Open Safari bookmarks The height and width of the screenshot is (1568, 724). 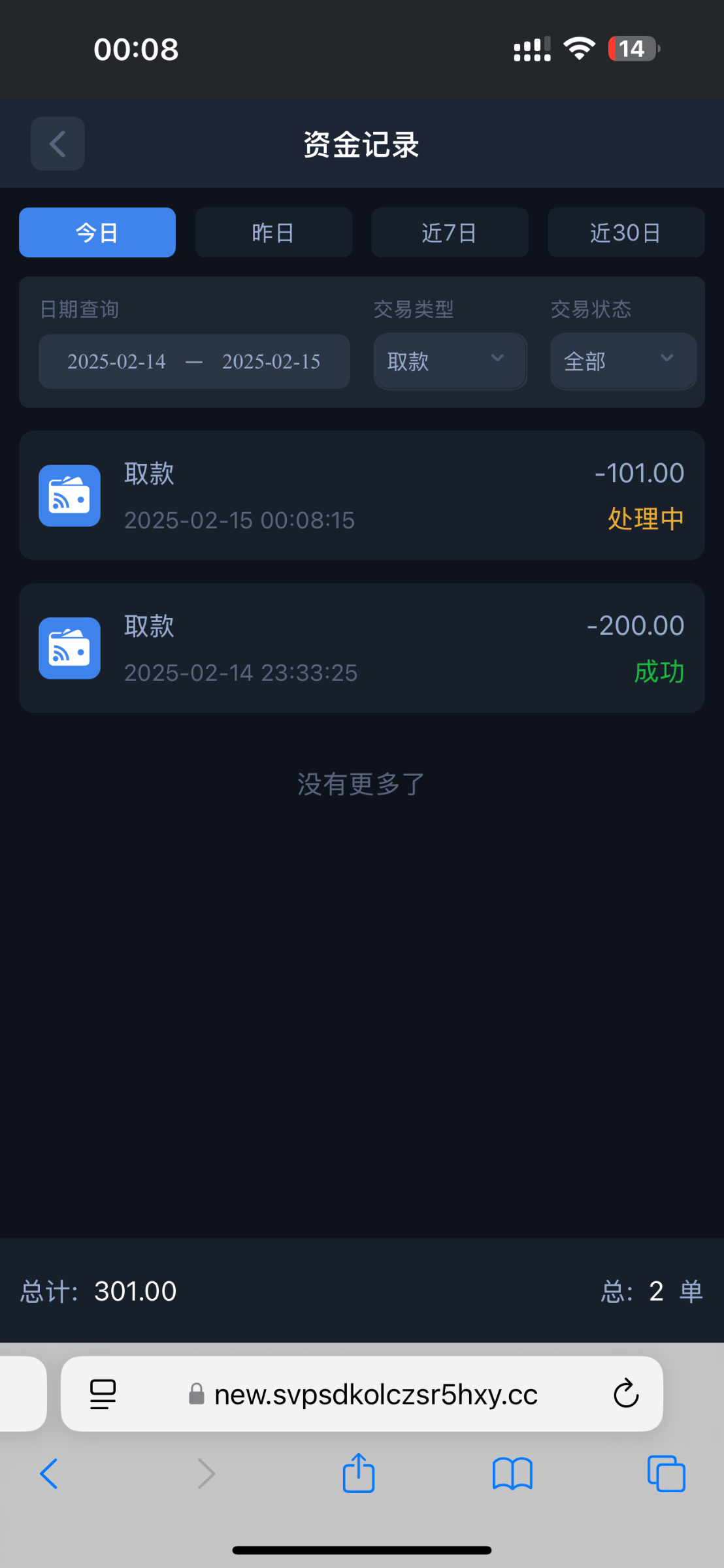[512, 1474]
